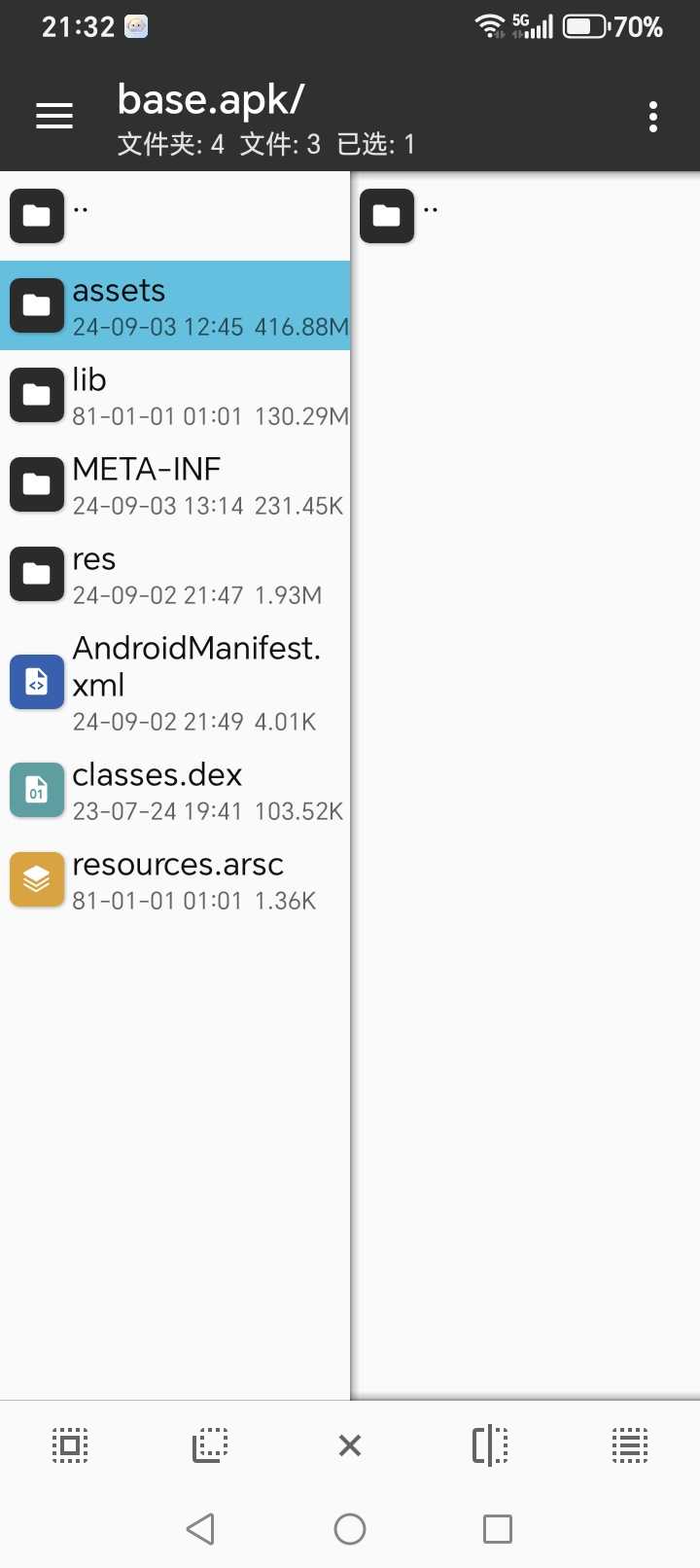Tap the split-pane toolbar icon
Image resolution: width=700 pixels, height=1568 pixels.
[x=490, y=1445]
